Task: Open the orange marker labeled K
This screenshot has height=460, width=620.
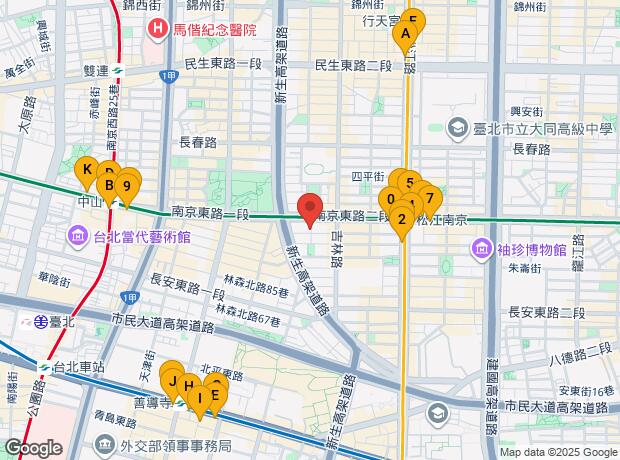Action: tap(87, 170)
